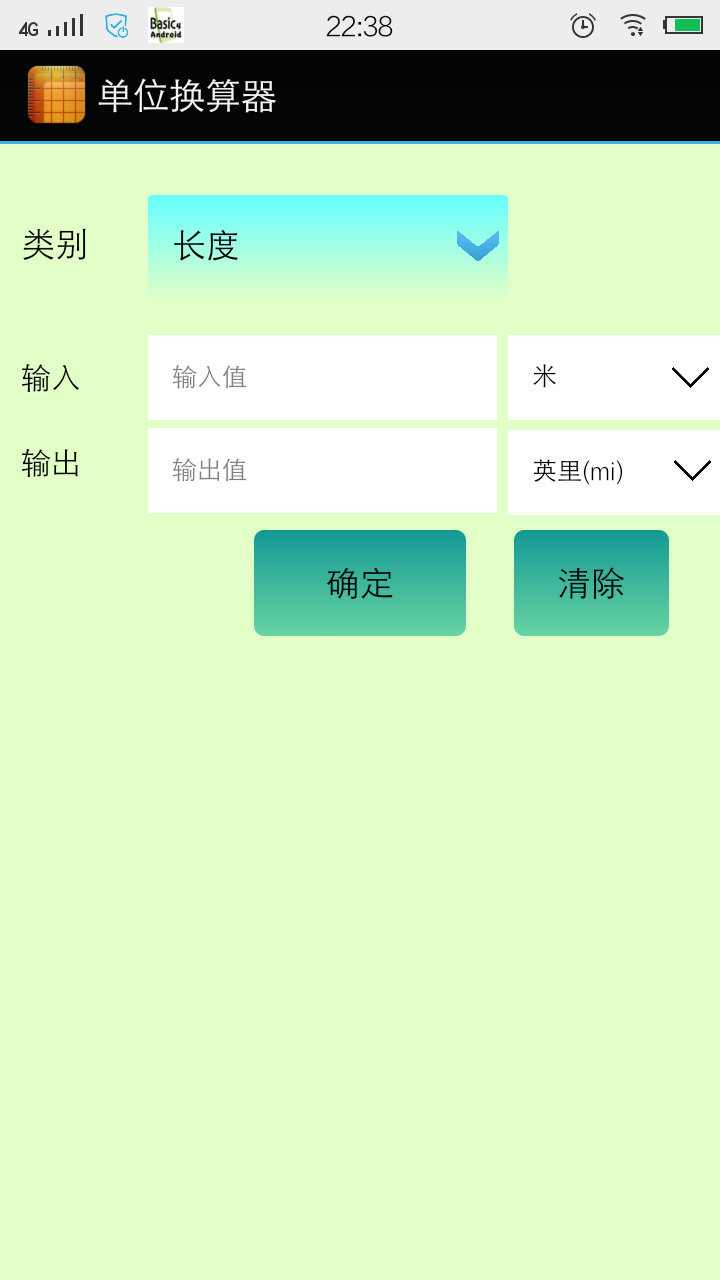Open the output unit dropdown showing 英里(mi)
The width and height of the screenshot is (720, 1280).
(614, 472)
